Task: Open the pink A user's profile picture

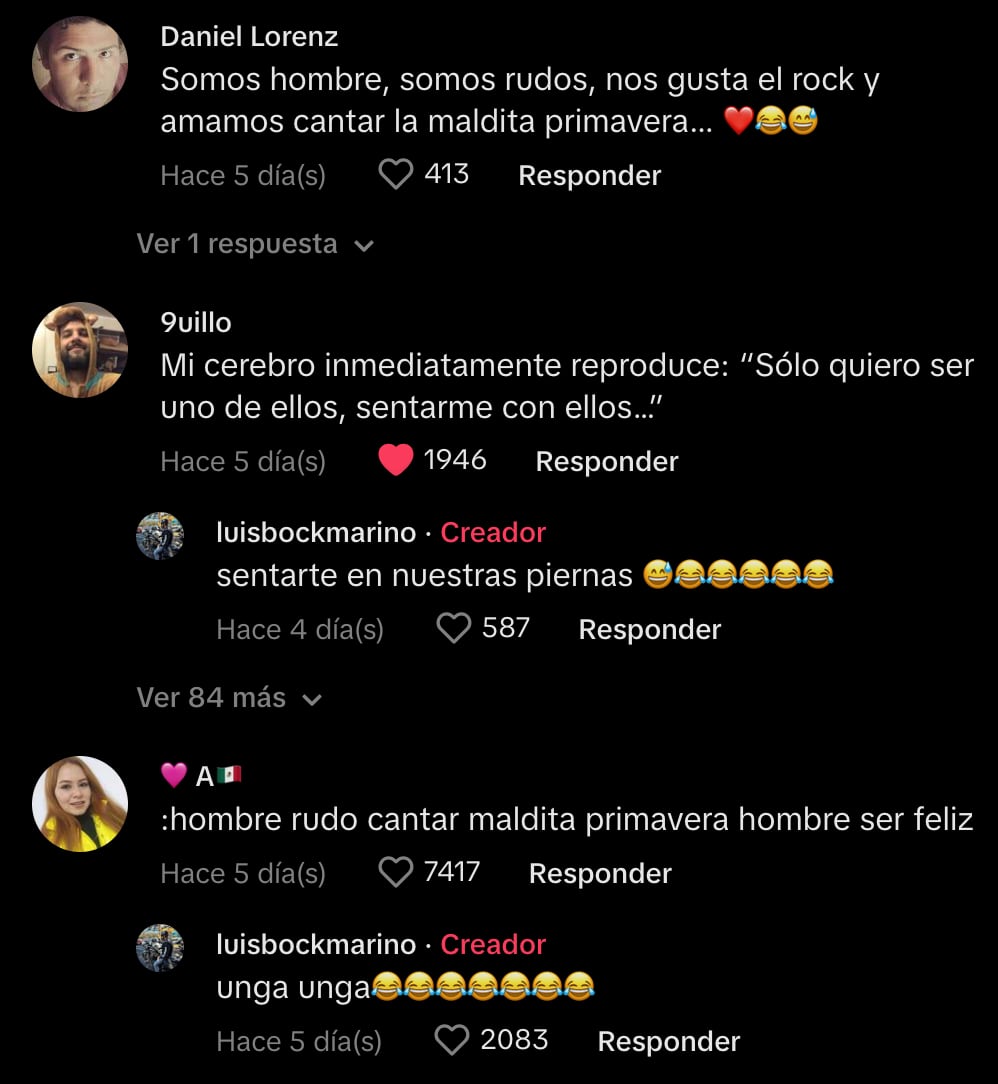Action: (x=79, y=802)
